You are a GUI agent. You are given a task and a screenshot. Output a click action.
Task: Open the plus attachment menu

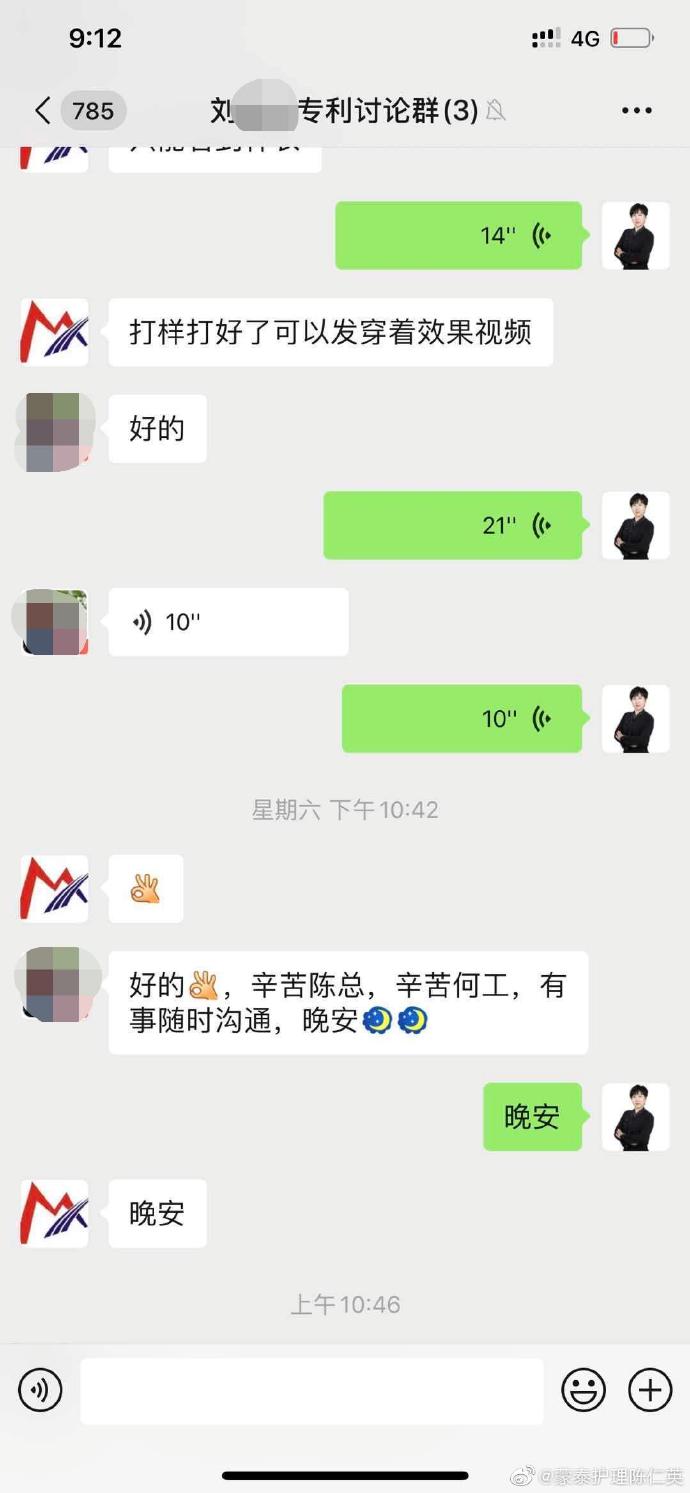tap(649, 1390)
